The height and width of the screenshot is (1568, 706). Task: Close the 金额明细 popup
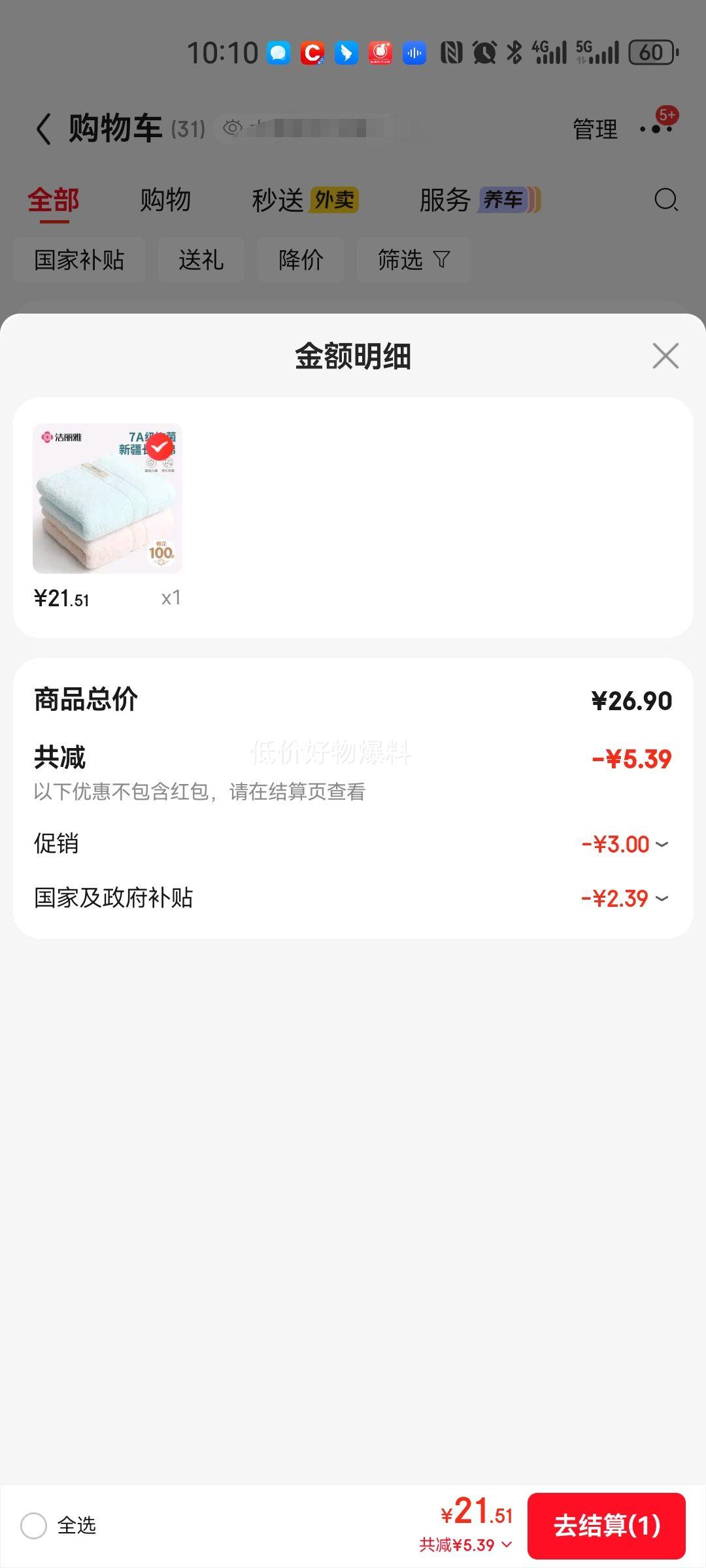[x=665, y=356]
